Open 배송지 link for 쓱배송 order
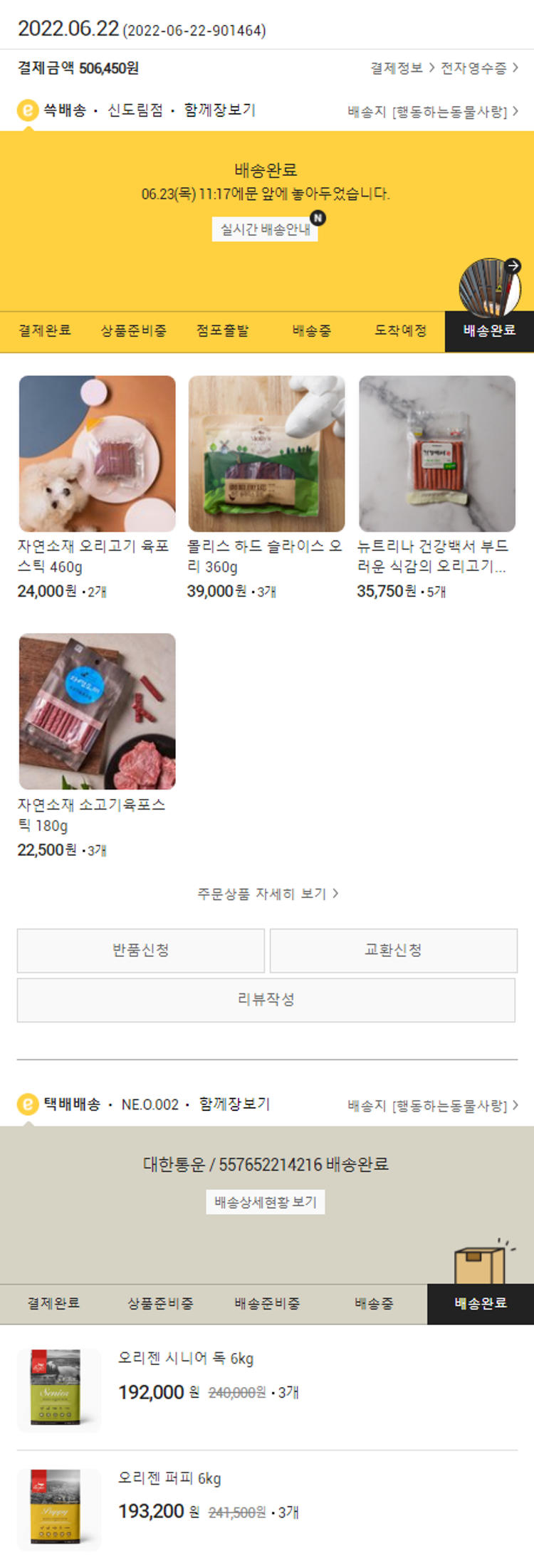 432,112
